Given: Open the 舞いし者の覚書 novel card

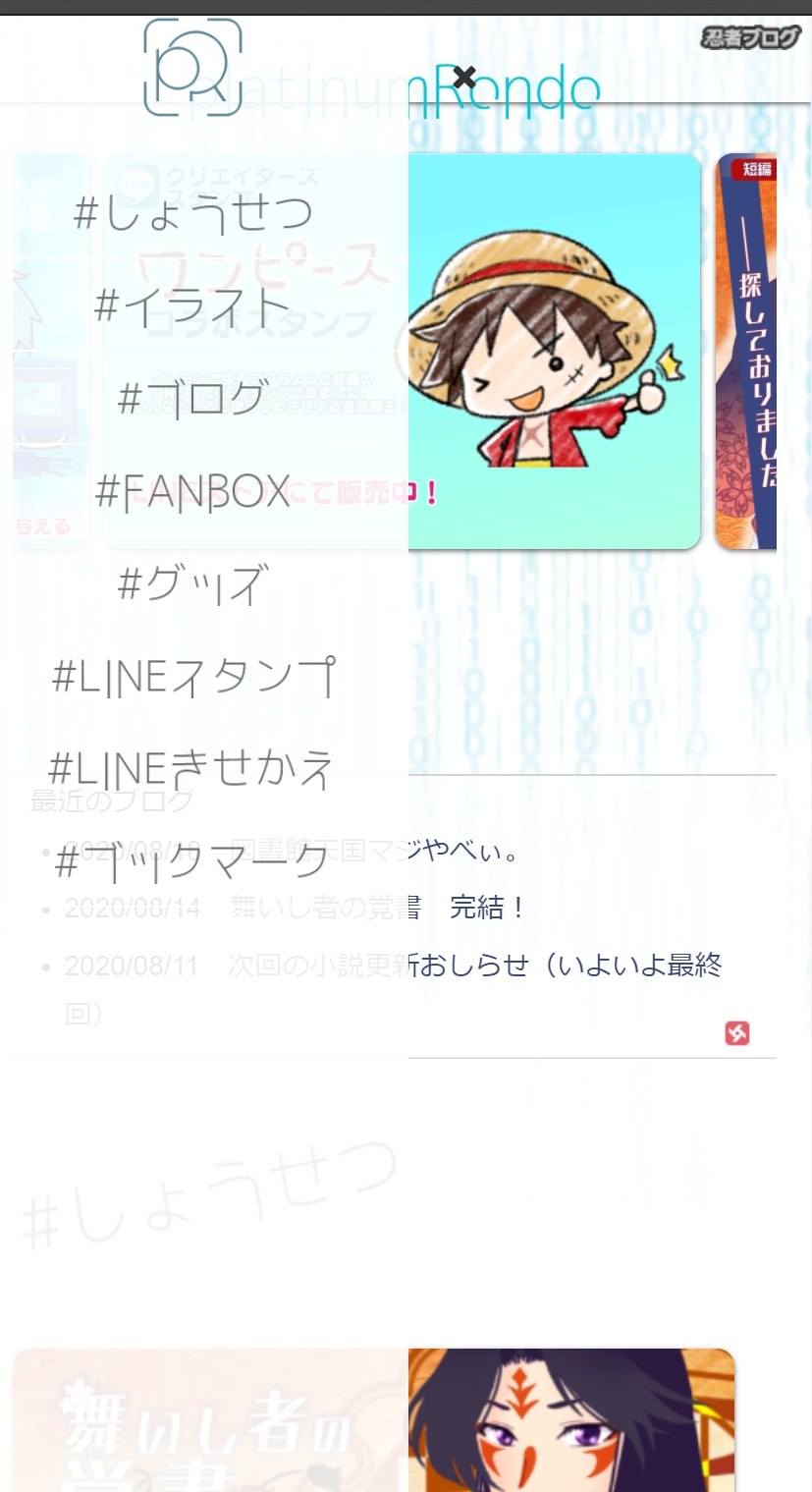Looking at the screenshot, I should tap(569, 1419).
